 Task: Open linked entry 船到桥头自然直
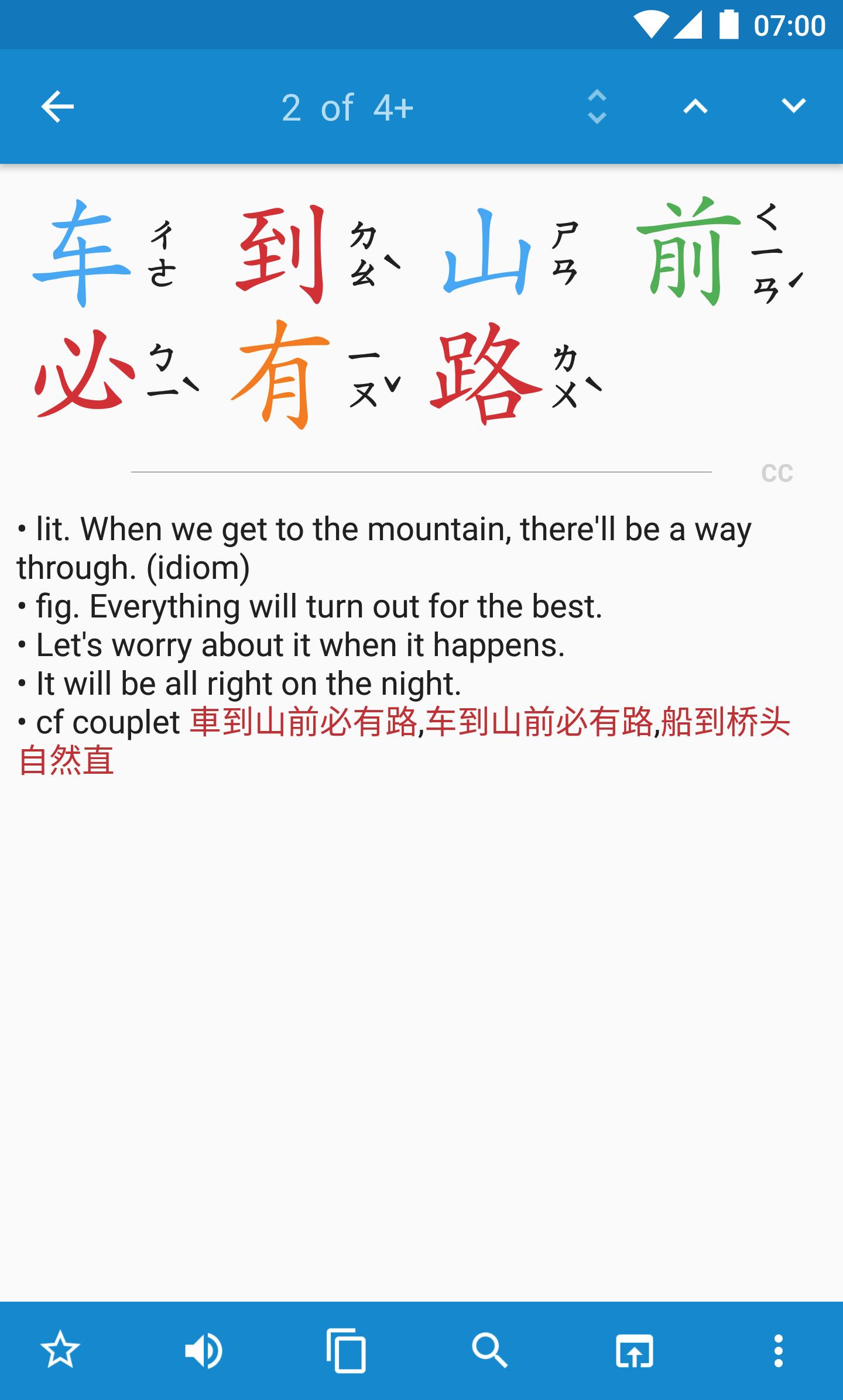tap(405, 742)
